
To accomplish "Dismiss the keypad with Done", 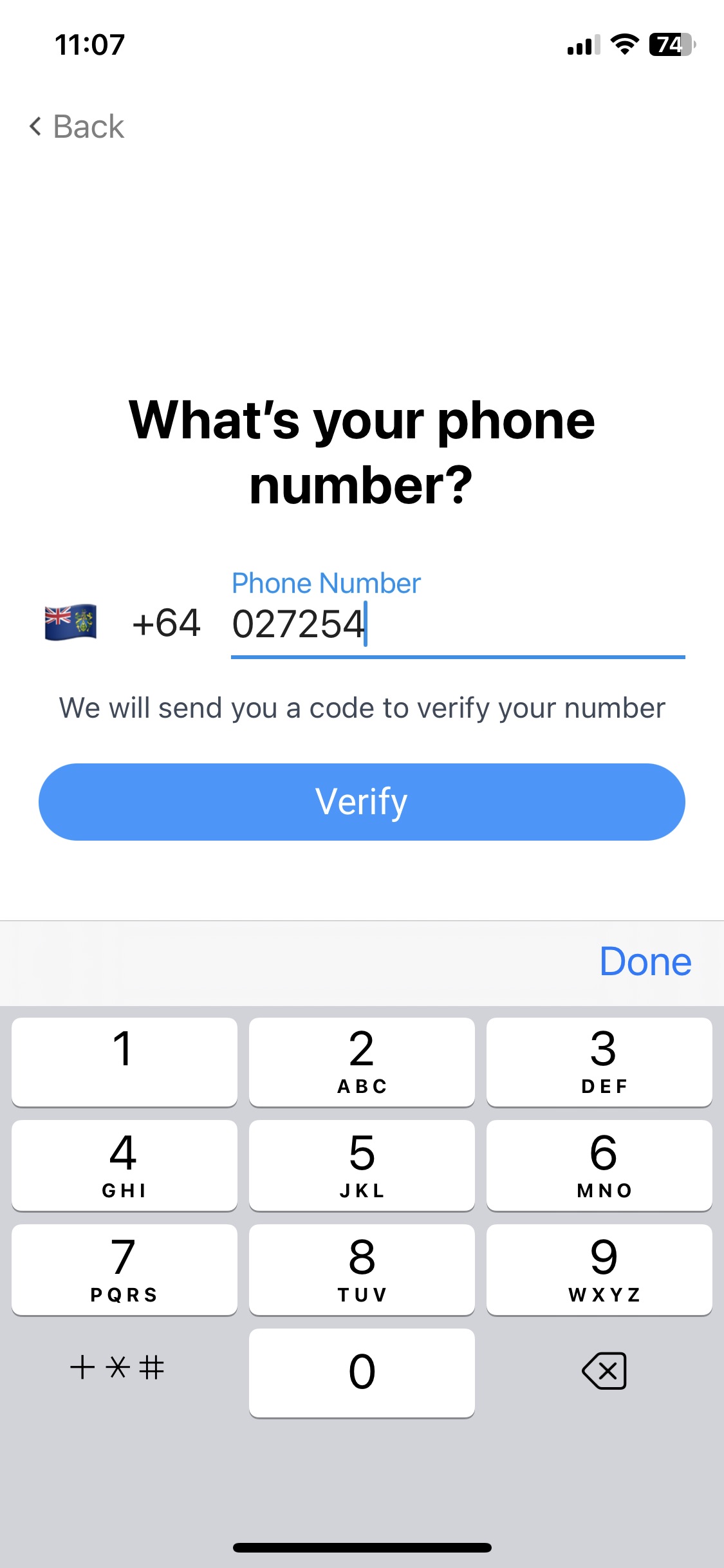I will [645, 962].
